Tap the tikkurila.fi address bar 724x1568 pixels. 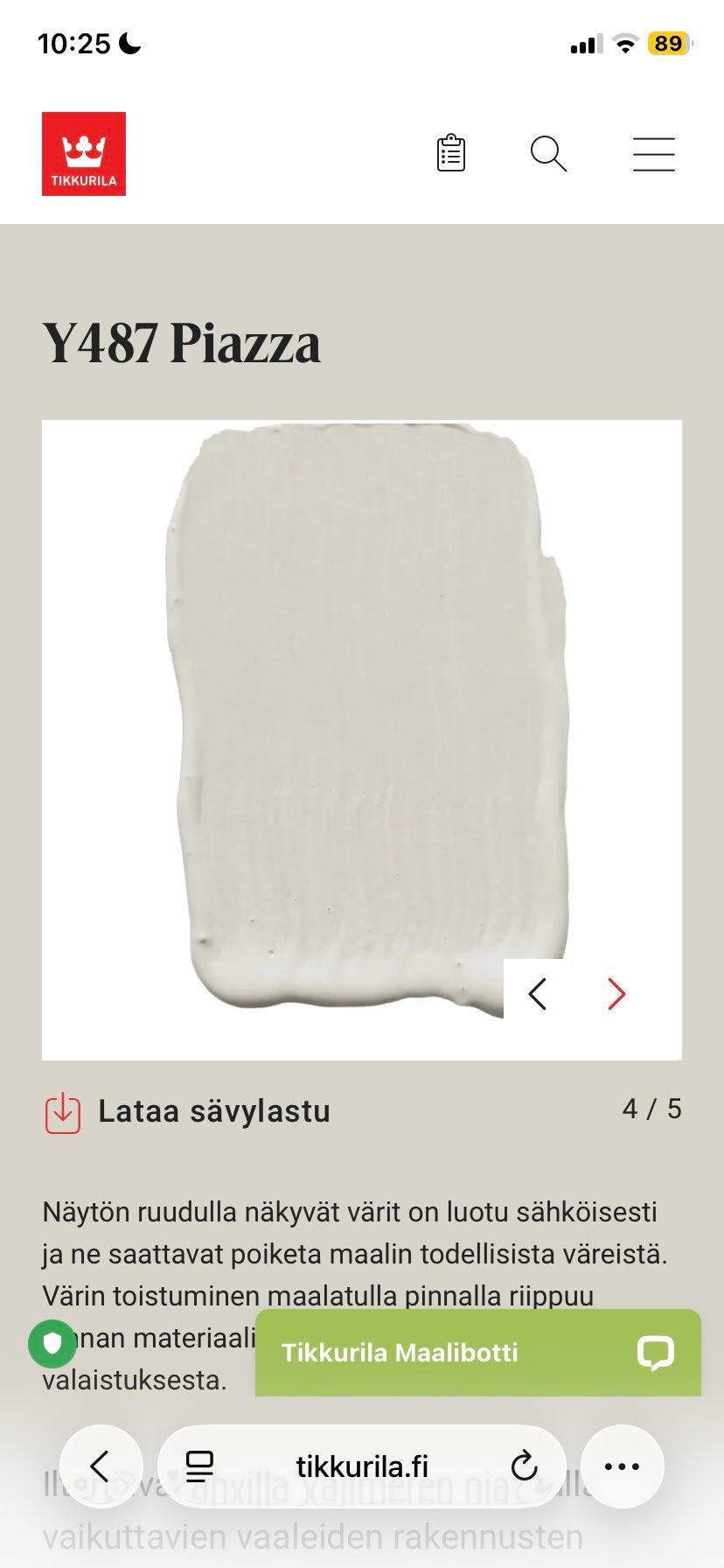[x=362, y=1466]
